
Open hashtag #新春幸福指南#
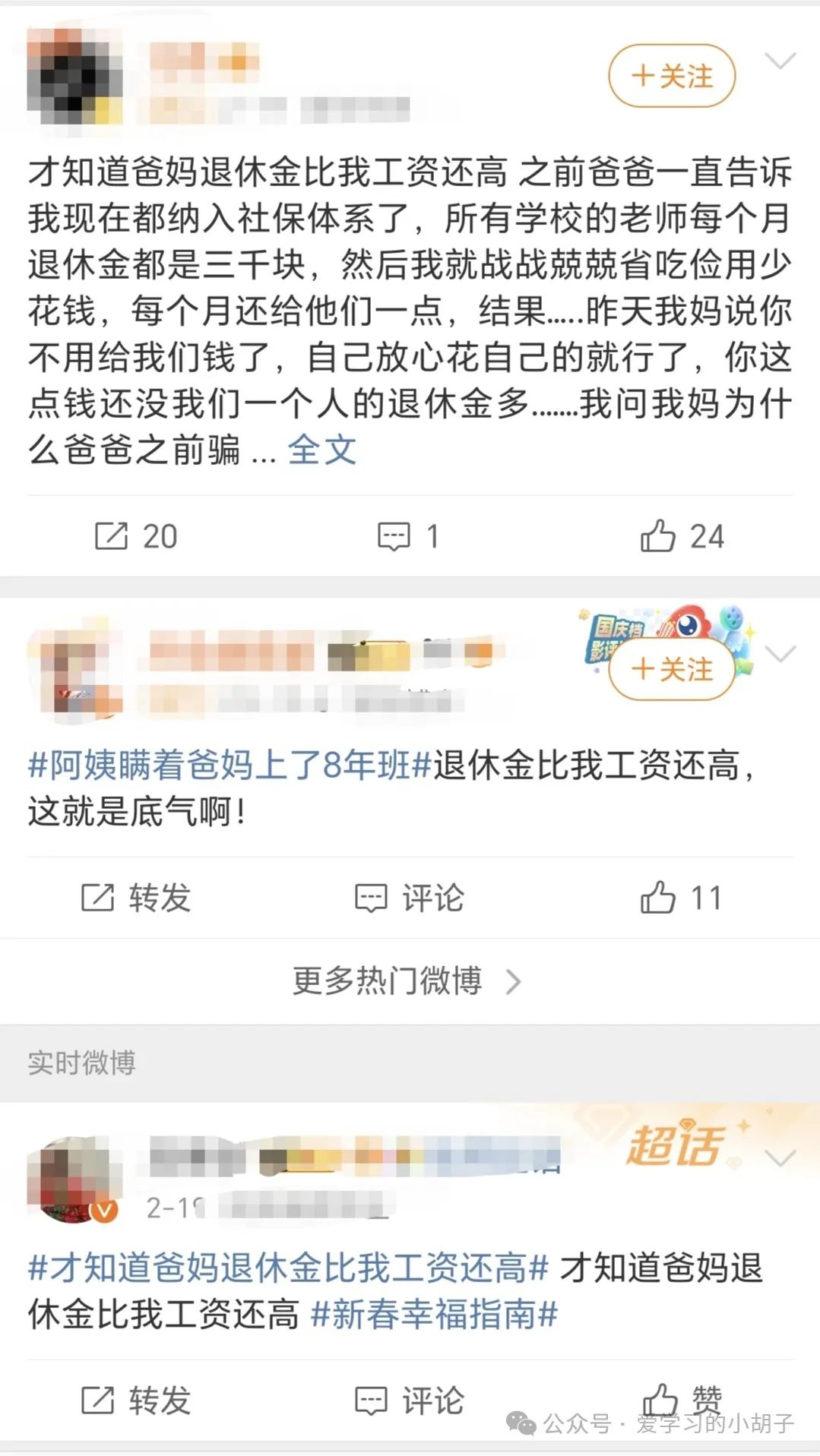[x=435, y=1314]
